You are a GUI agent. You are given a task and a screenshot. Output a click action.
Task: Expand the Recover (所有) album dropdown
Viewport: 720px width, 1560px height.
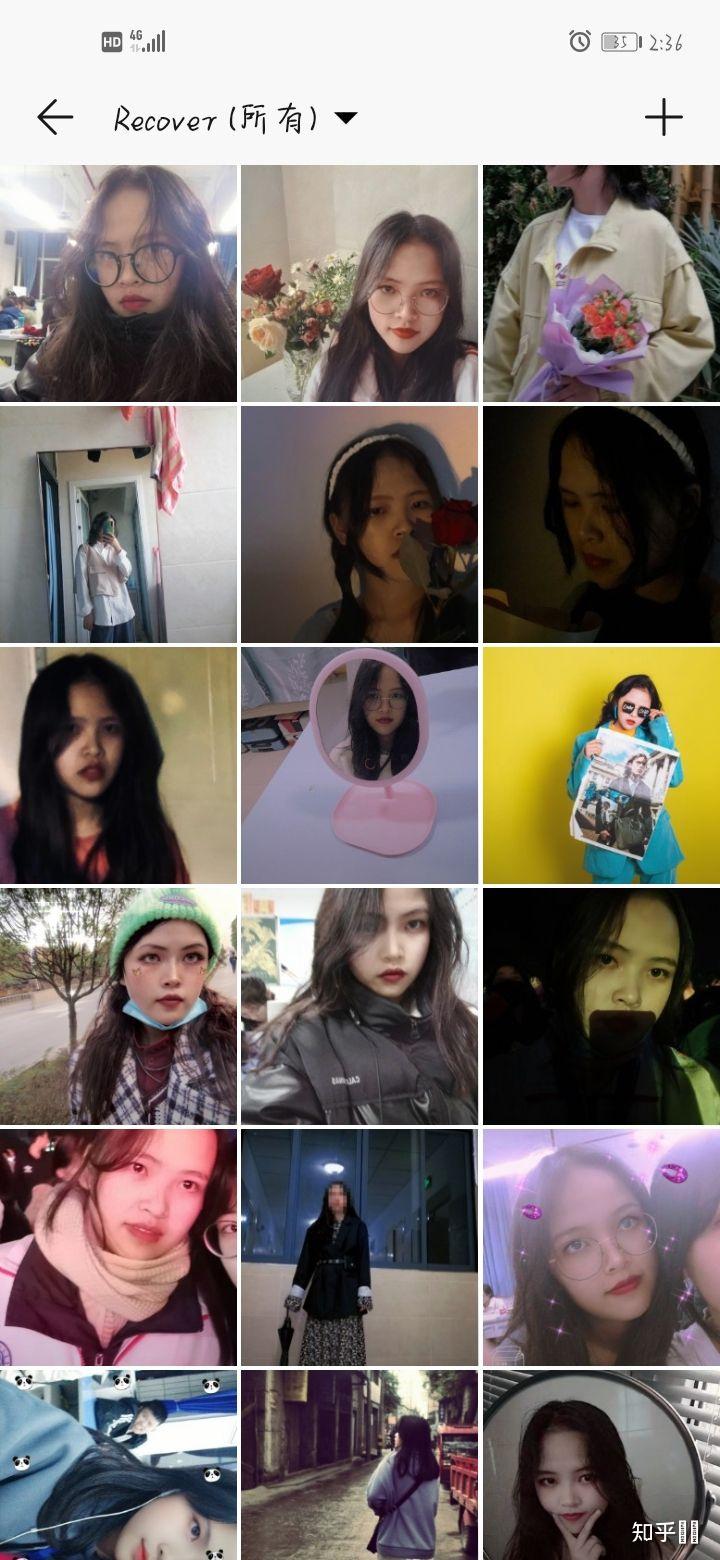click(x=345, y=118)
